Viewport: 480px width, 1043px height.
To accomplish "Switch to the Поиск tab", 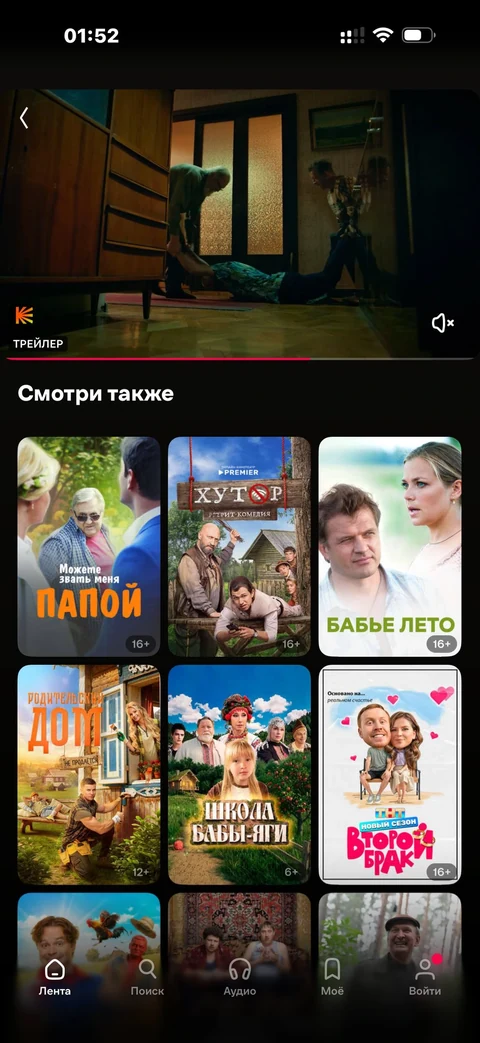I will 147,978.
